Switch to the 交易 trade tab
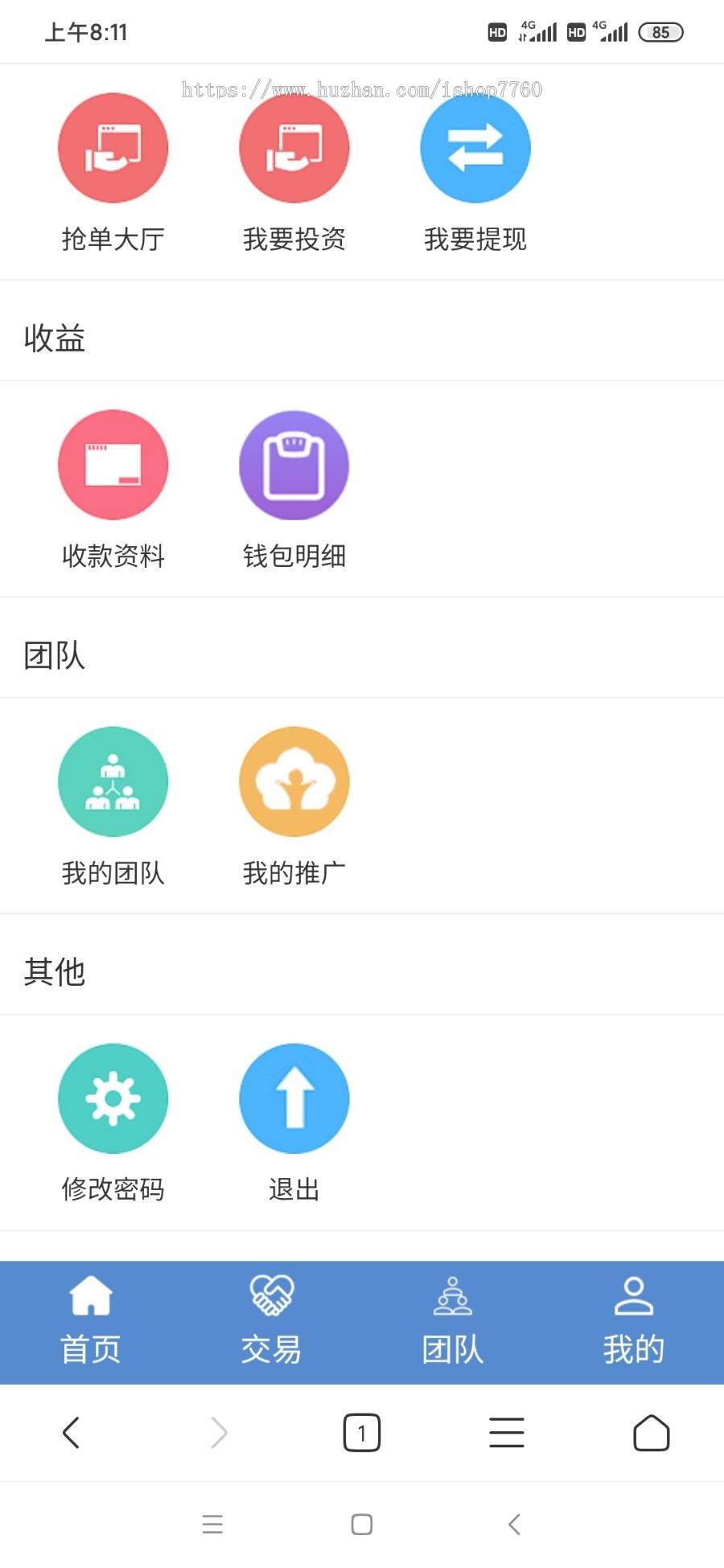The height and width of the screenshot is (1568, 724). tap(271, 1319)
